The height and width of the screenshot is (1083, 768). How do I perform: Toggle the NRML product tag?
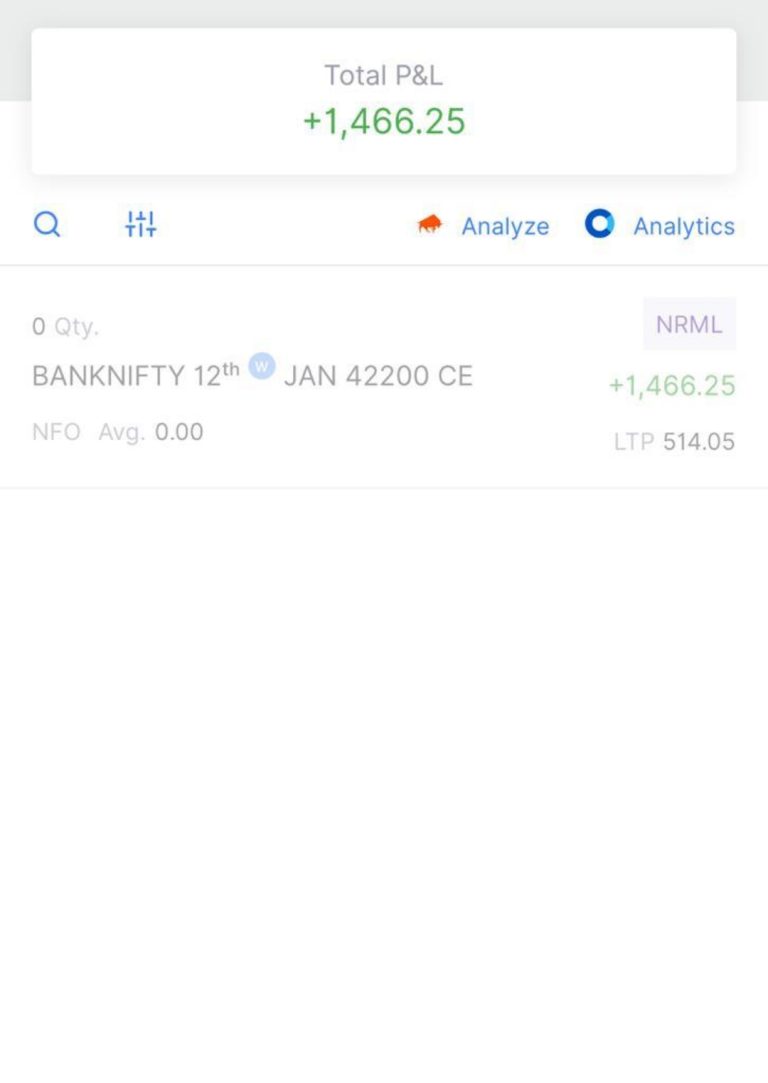[x=689, y=324]
